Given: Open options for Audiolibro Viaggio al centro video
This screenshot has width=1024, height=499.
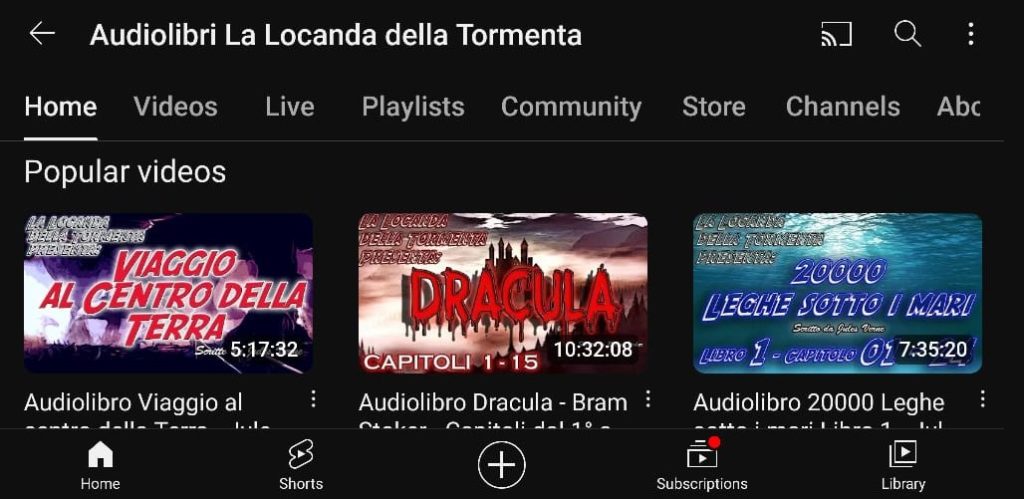Looking at the screenshot, I should click(313, 400).
